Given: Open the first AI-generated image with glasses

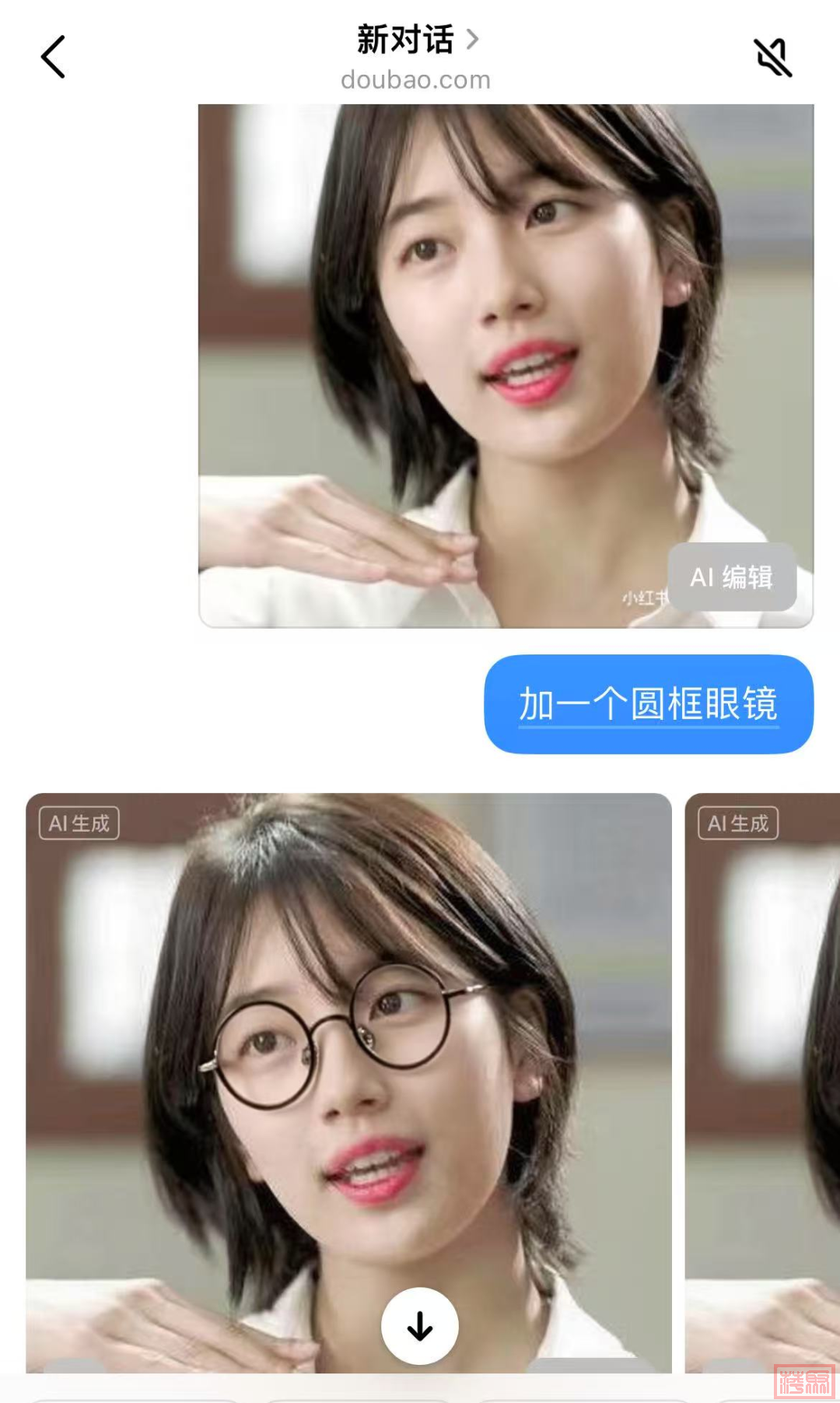Looking at the screenshot, I should [348, 1050].
